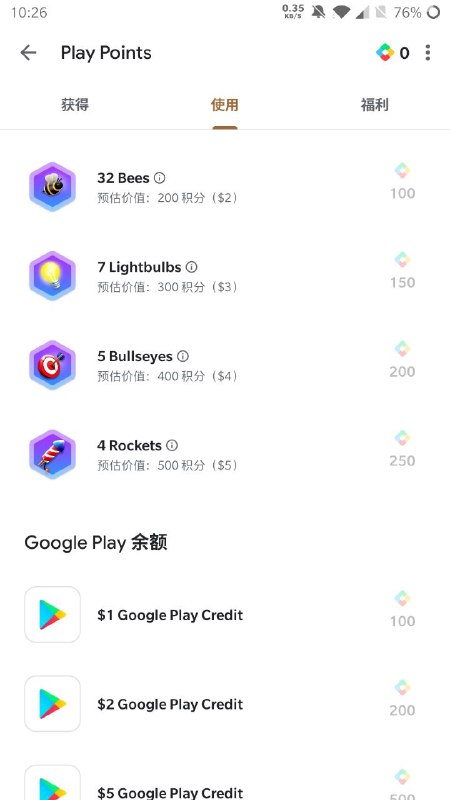Go back from Play Points
The height and width of the screenshot is (800, 450).
coord(28,53)
